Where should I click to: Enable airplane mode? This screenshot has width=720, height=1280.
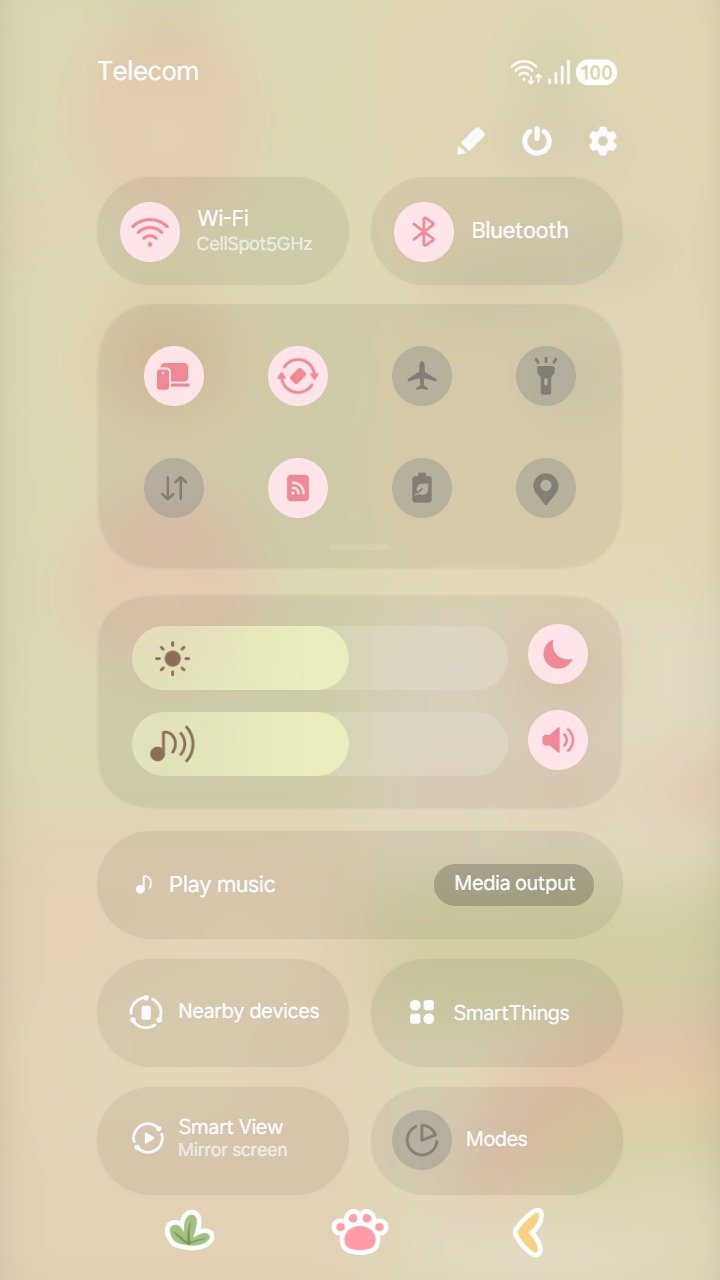pyautogui.click(x=422, y=376)
